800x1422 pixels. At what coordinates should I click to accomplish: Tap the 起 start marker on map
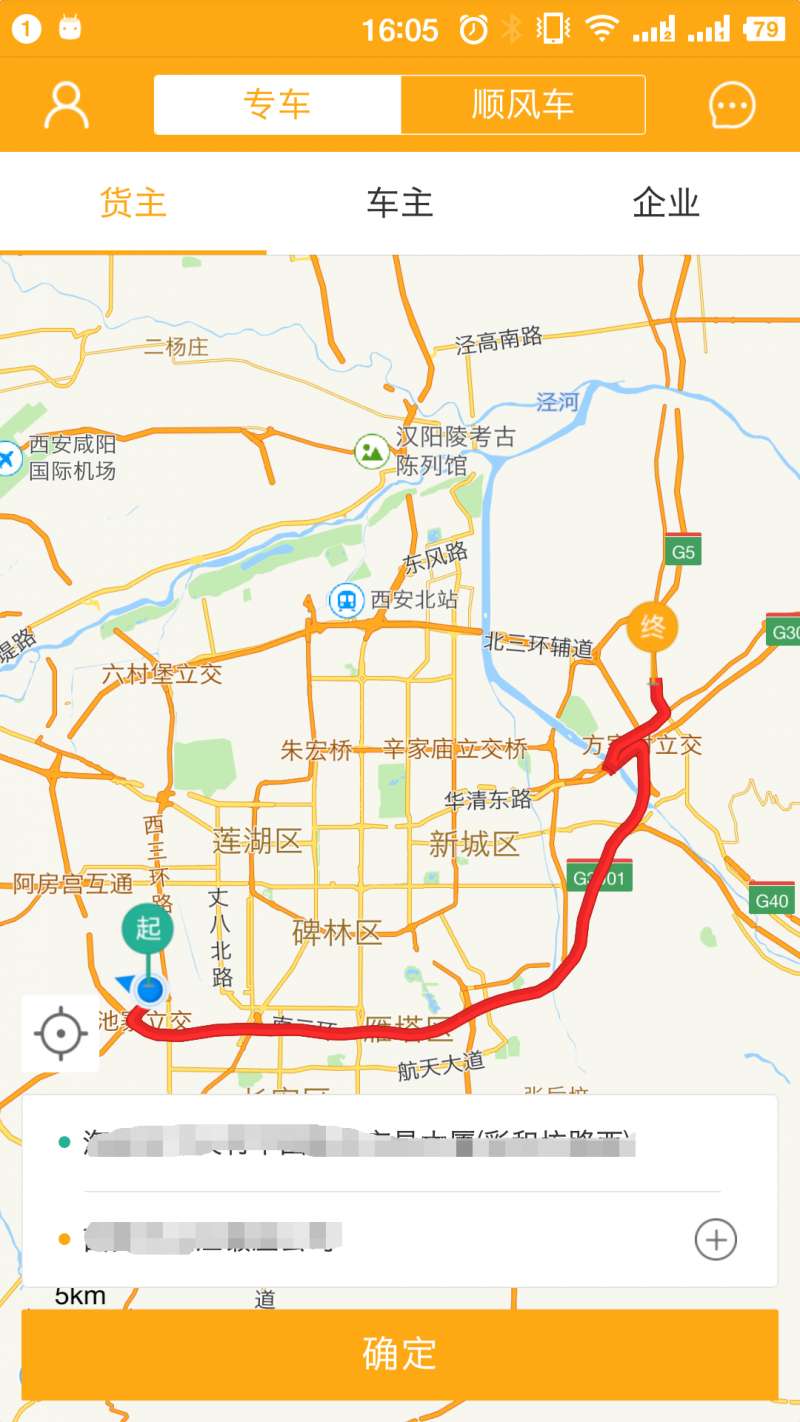click(x=148, y=929)
